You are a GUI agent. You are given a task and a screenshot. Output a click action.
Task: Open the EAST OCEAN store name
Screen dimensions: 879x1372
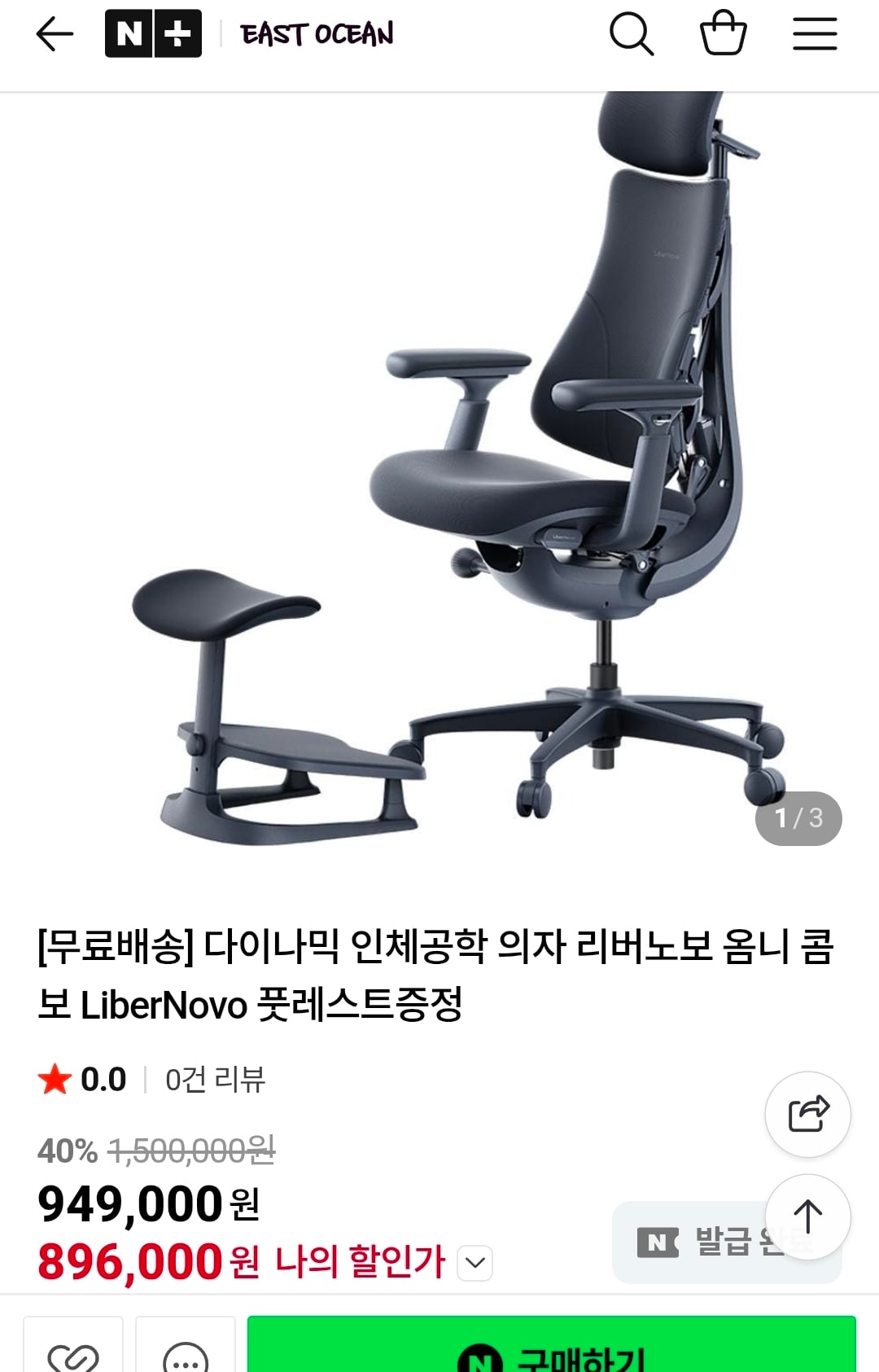point(316,35)
